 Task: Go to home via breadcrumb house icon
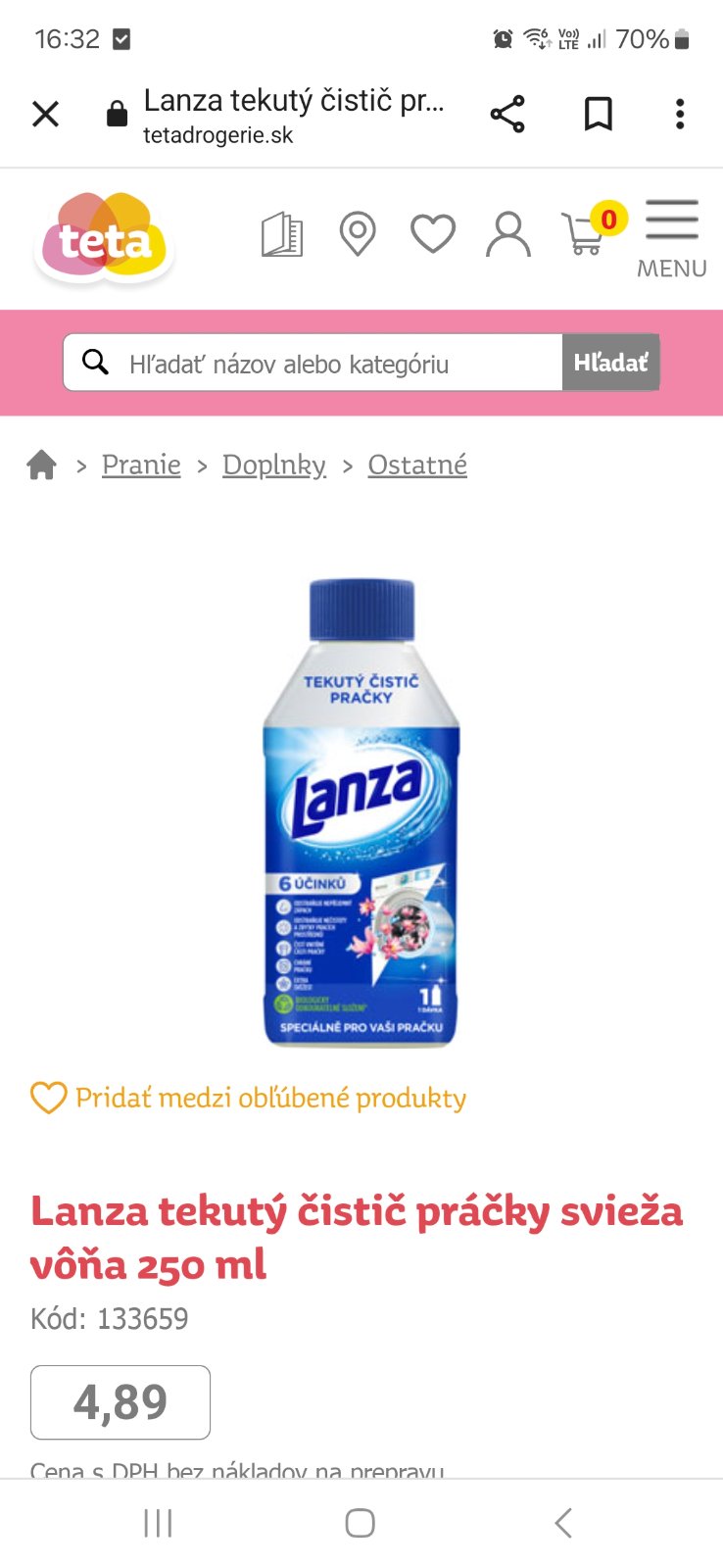(x=42, y=465)
